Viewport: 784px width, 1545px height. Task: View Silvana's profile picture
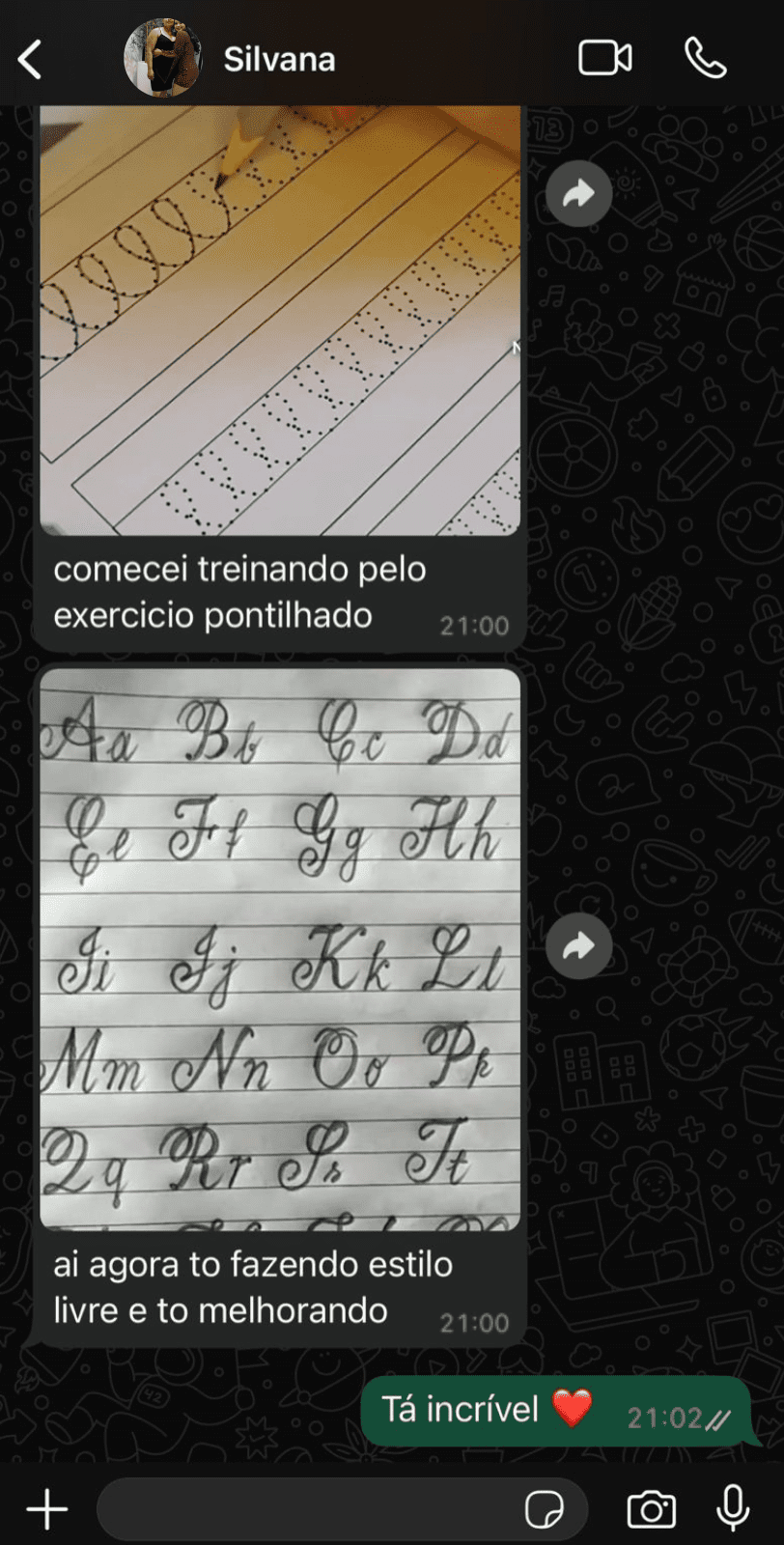[x=163, y=58]
